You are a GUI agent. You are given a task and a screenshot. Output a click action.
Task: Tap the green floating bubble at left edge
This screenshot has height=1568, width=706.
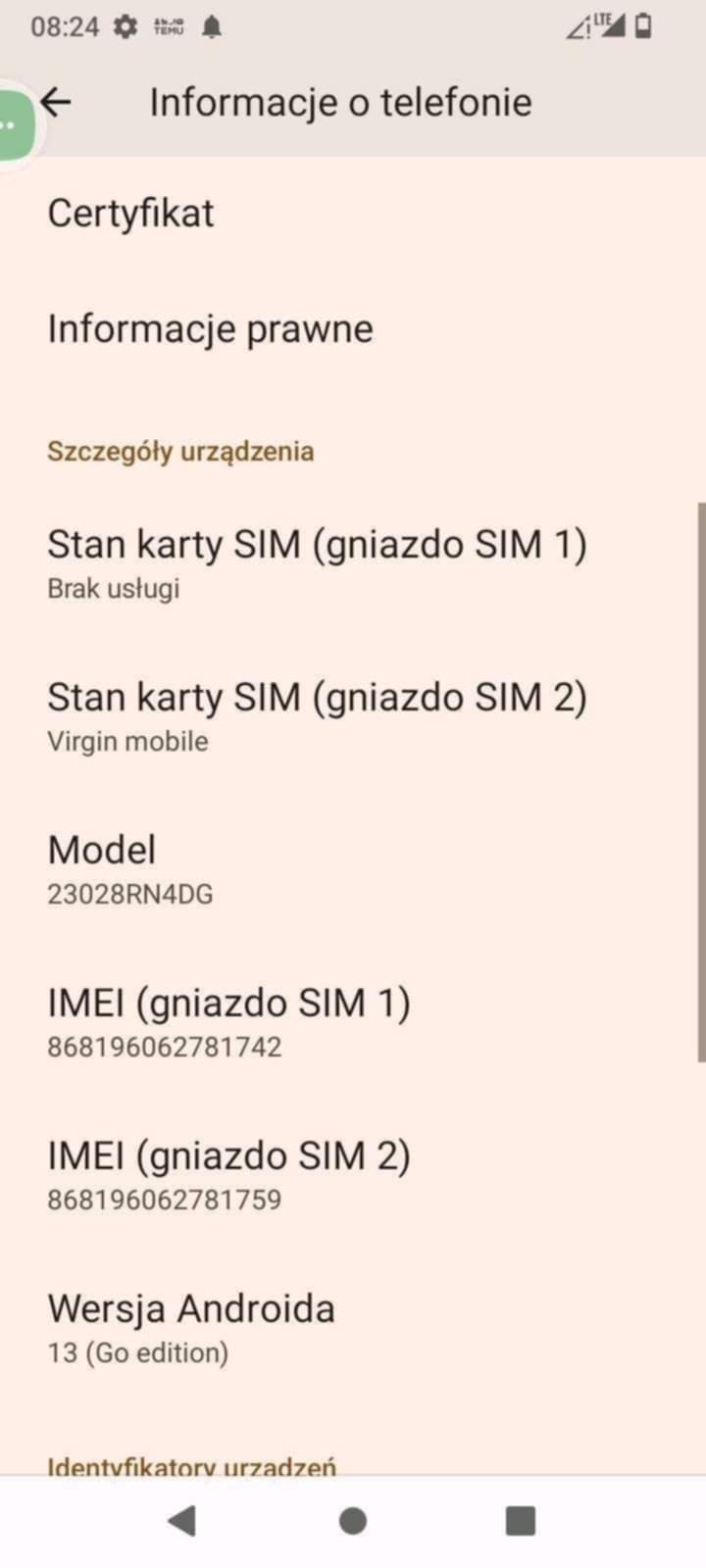pos(14,125)
